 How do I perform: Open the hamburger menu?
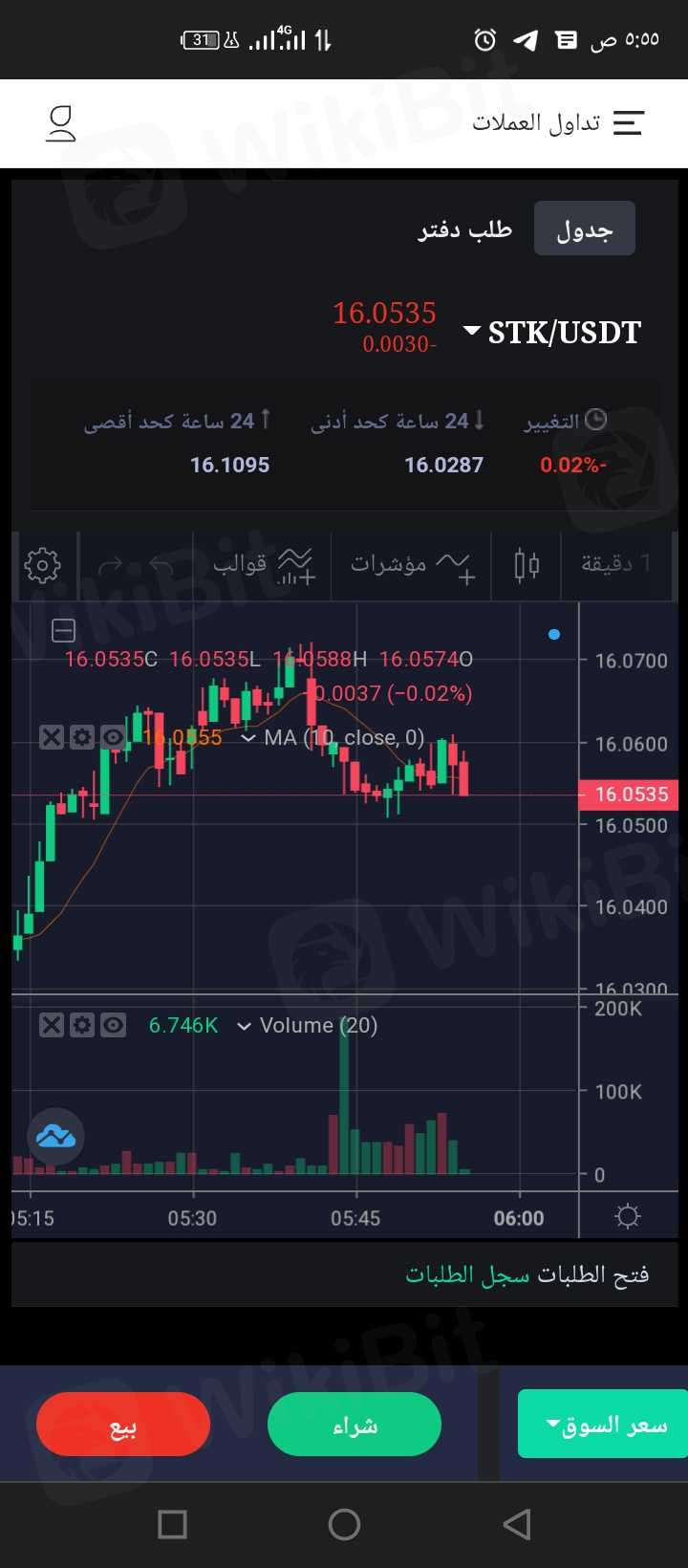point(628,122)
